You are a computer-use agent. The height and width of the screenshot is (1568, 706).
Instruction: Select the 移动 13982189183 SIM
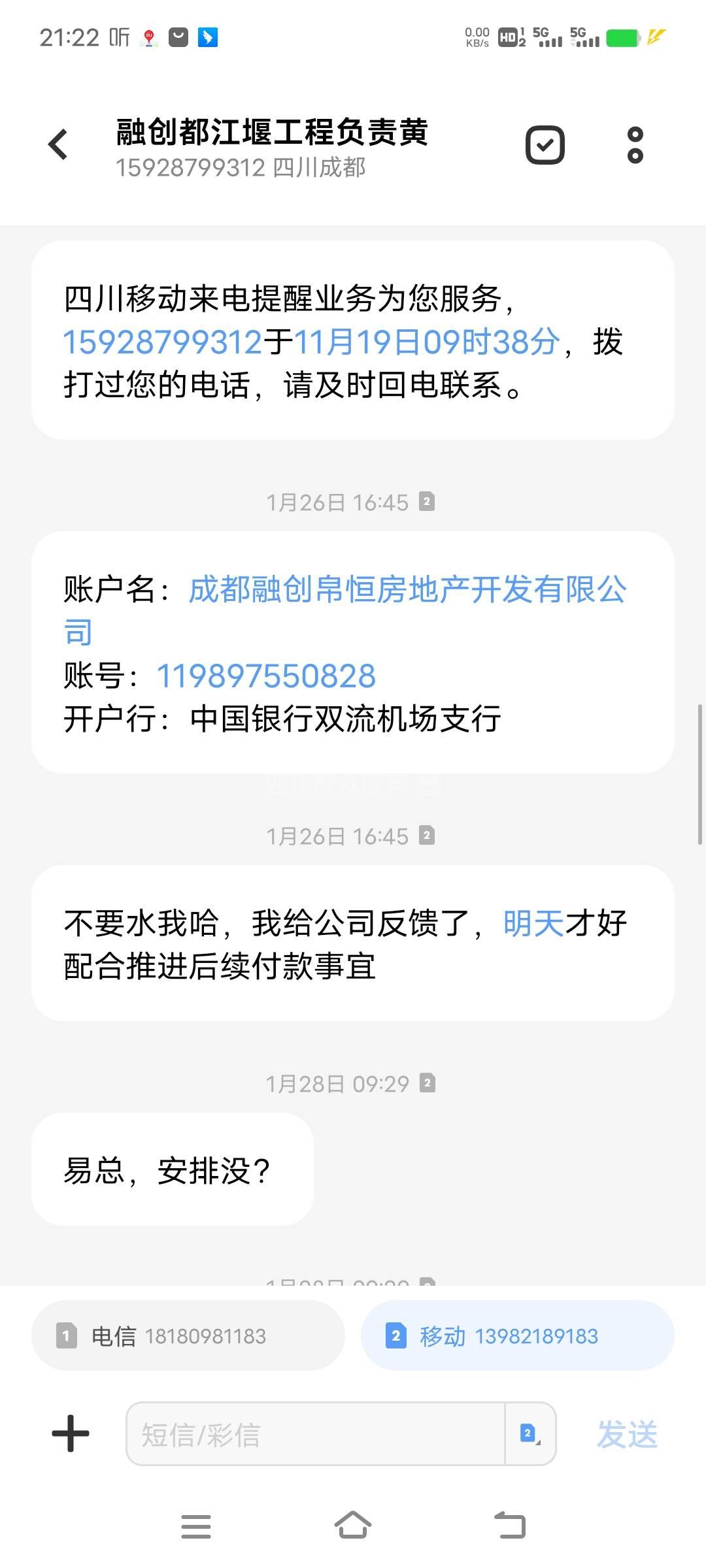point(517,1336)
